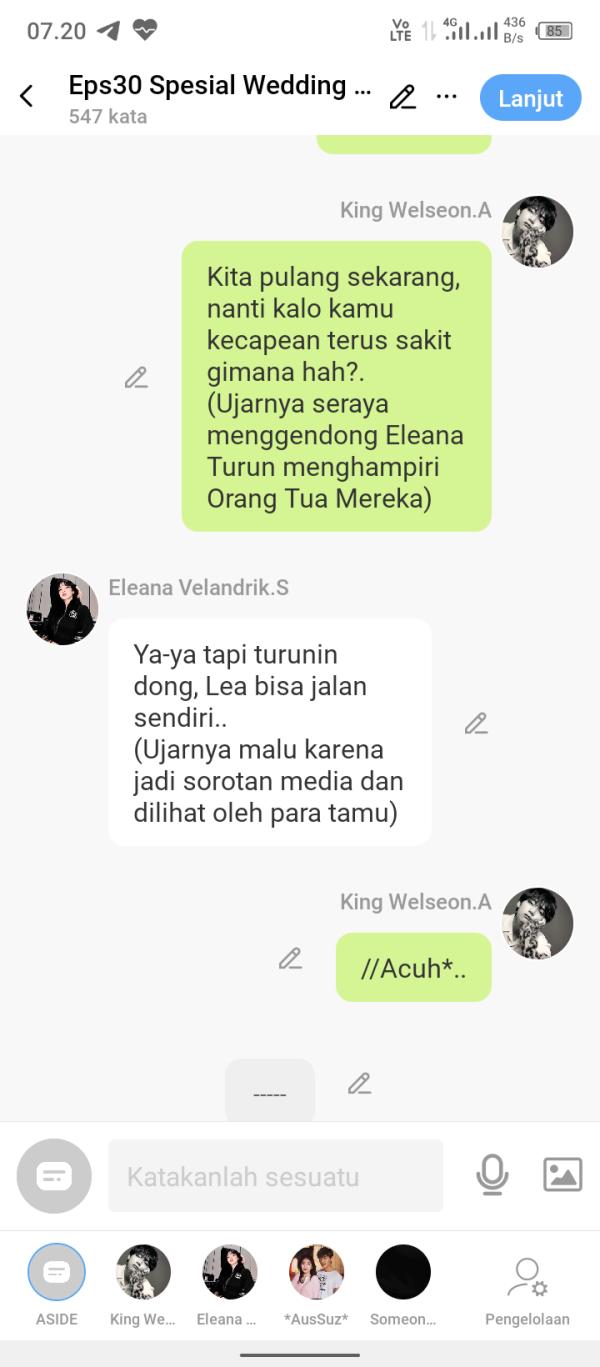Tap the Lanjut button
600x1367 pixels.
[530, 98]
